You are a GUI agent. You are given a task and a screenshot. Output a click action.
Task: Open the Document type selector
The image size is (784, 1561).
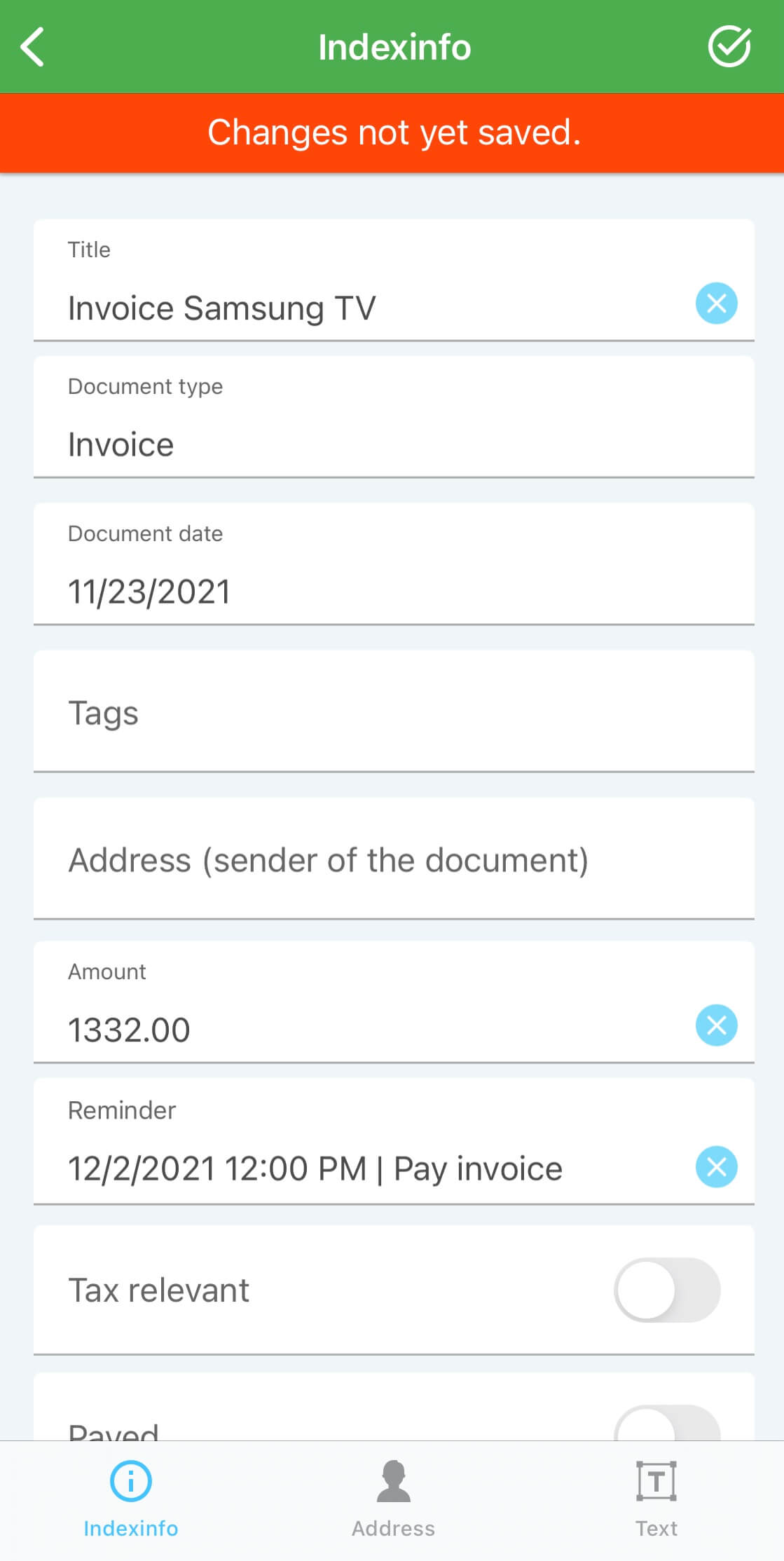pyautogui.click(x=394, y=418)
